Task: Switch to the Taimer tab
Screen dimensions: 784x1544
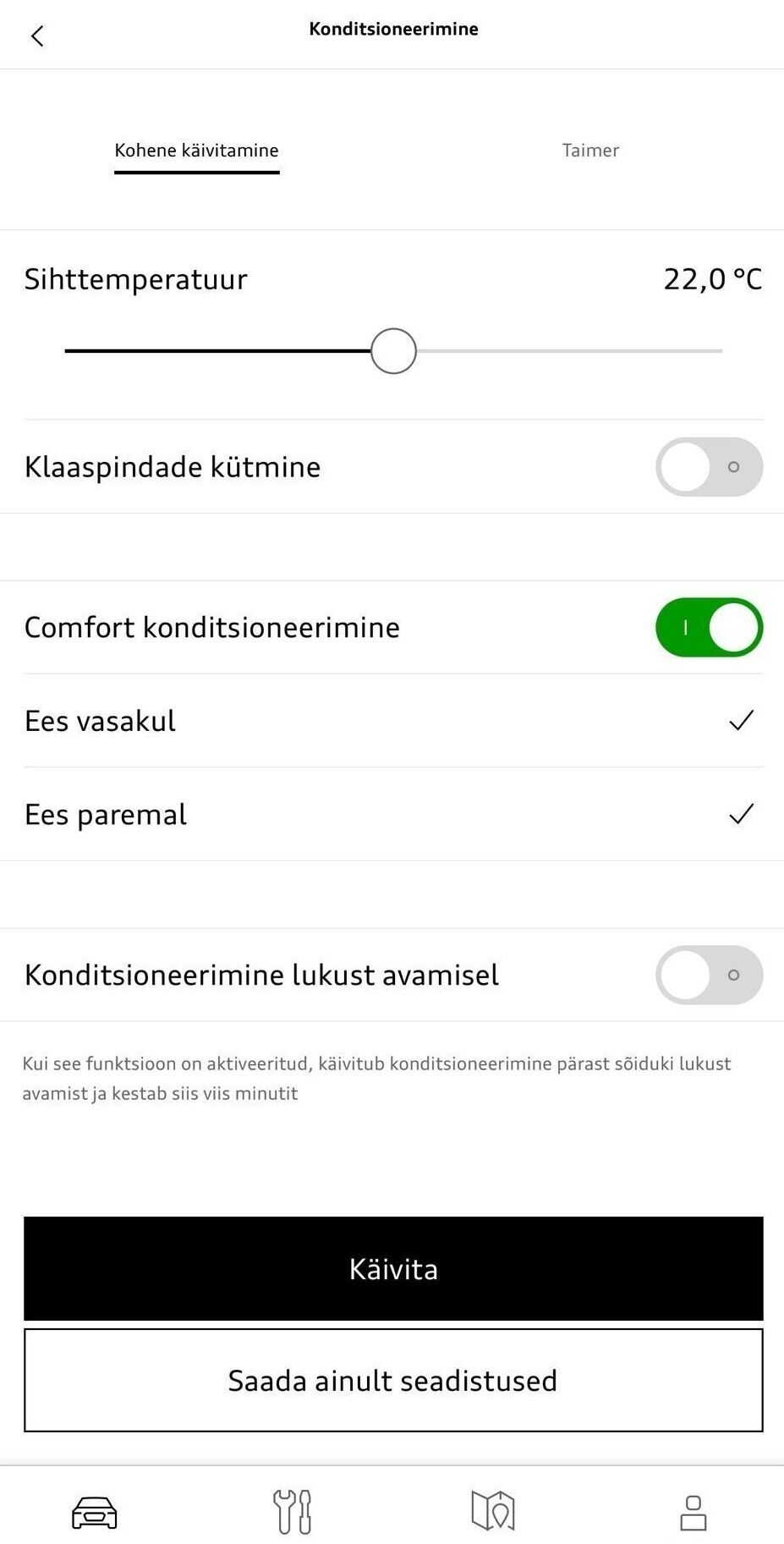Action: point(590,151)
